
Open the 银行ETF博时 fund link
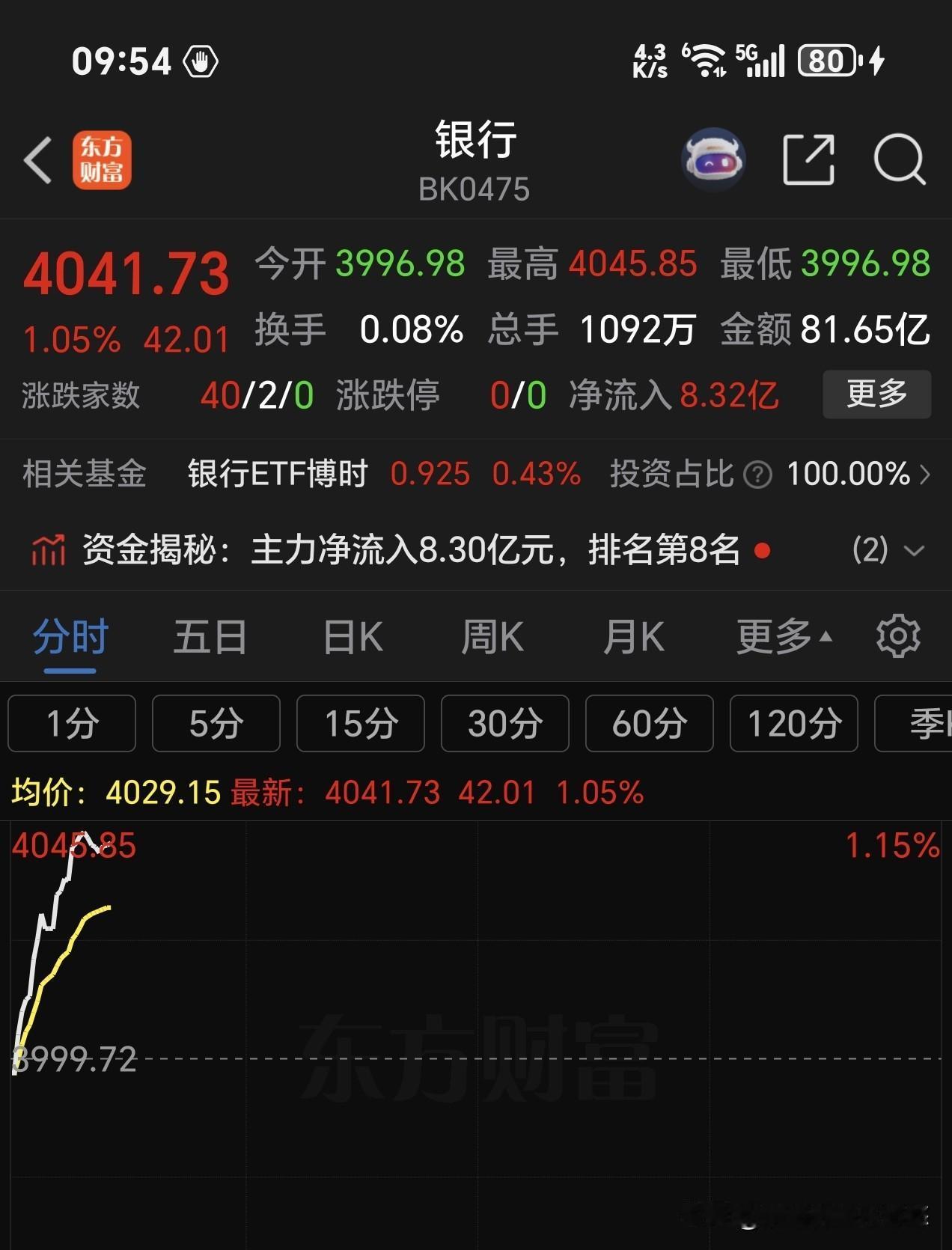[x=278, y=475]
